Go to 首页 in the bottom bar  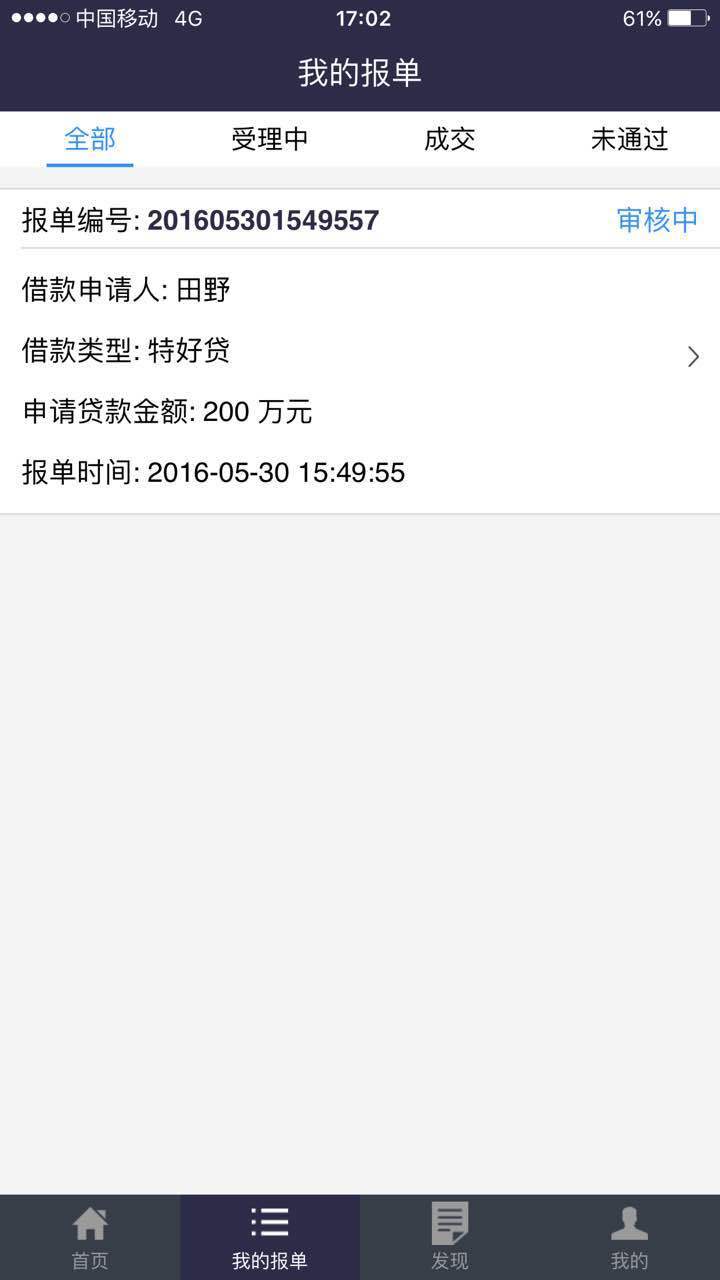pos(90,1237)
